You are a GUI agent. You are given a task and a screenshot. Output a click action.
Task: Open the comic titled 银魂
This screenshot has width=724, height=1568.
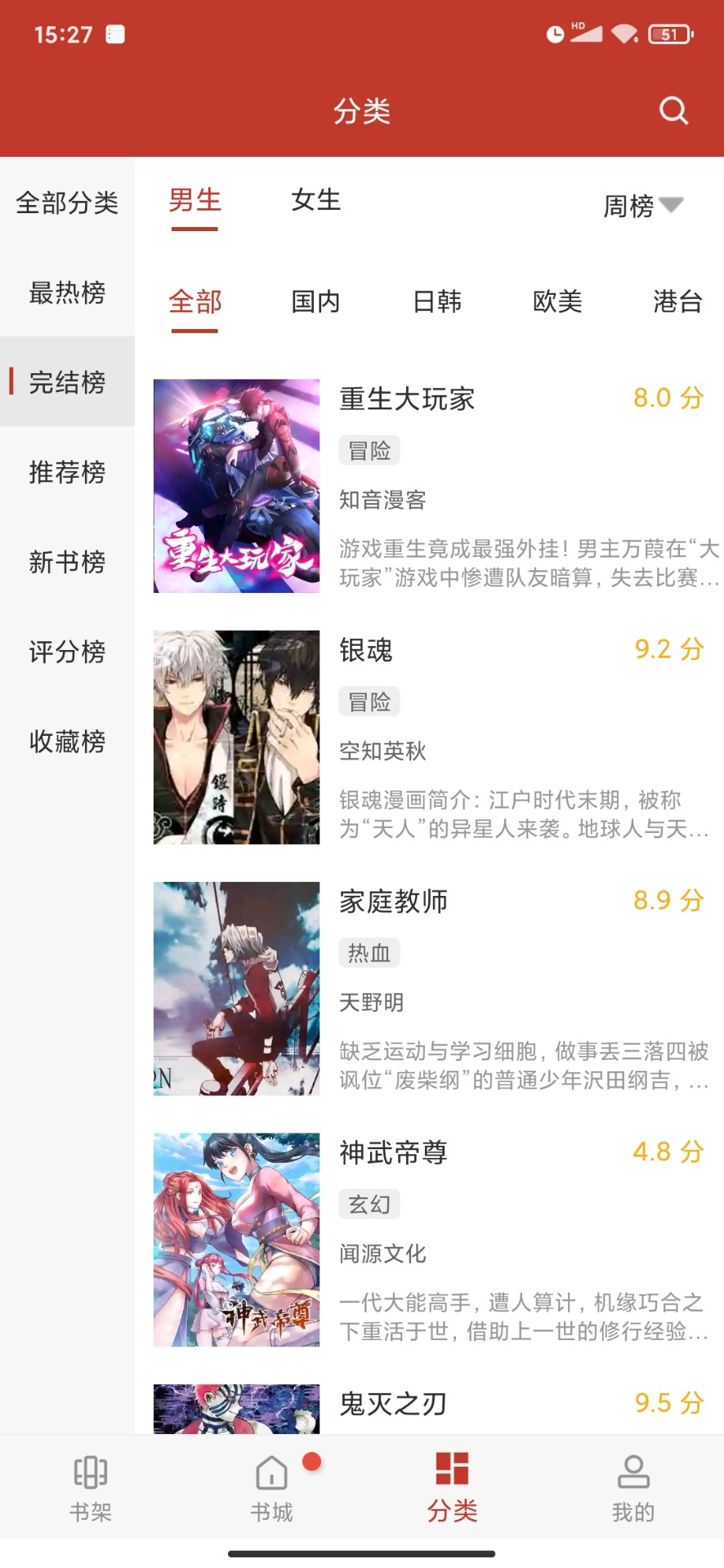pos(367,650)
